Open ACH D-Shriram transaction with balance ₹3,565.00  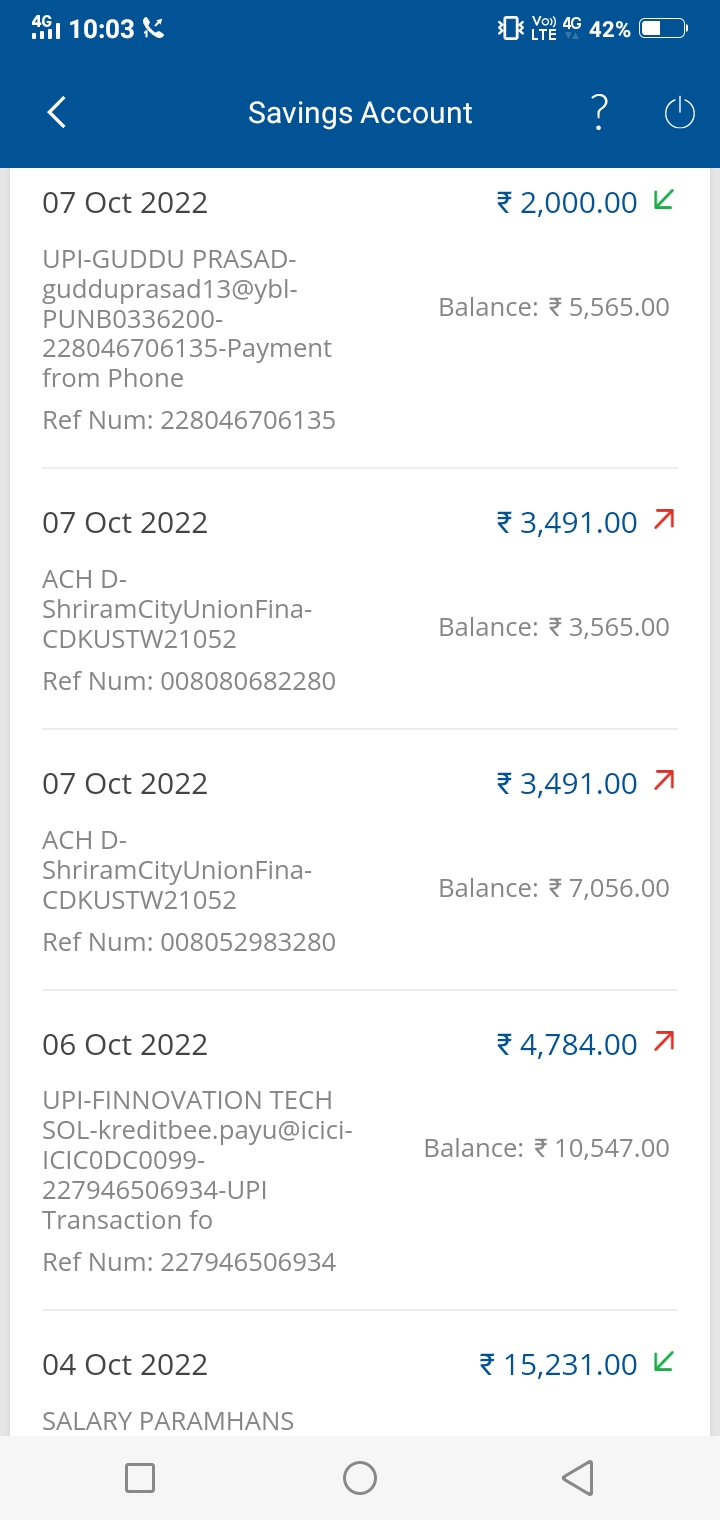[360, 599]
